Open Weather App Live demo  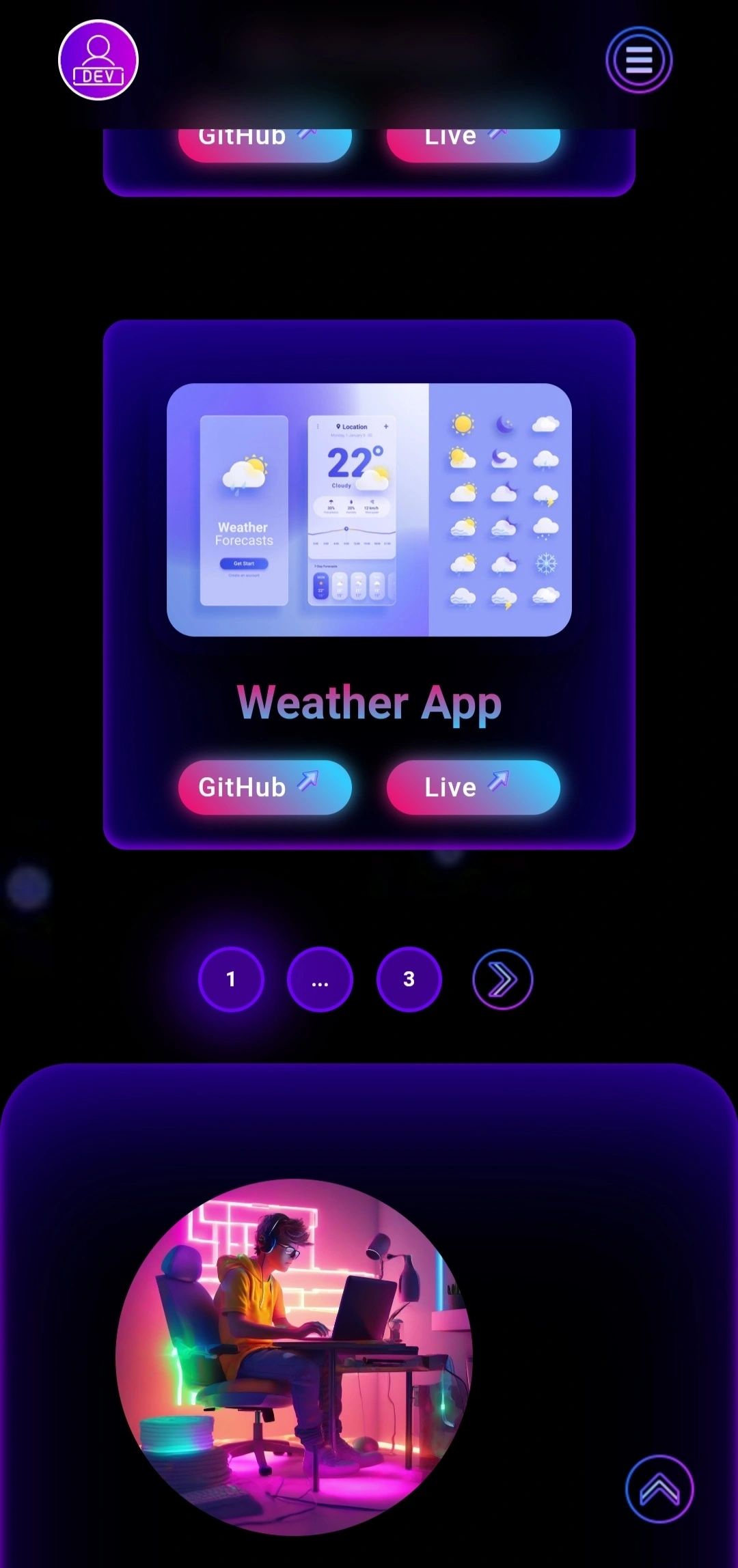pos(473,787)
